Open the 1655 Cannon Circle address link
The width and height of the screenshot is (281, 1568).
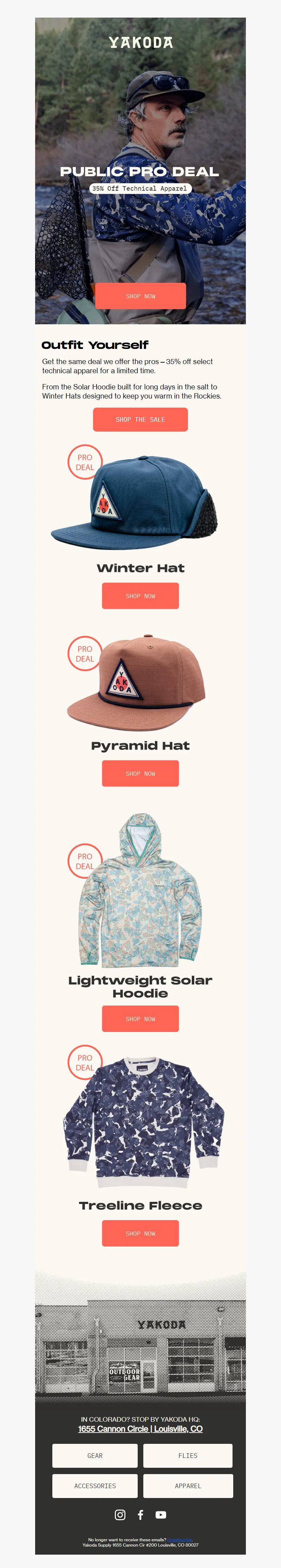tap(140, 1429)
